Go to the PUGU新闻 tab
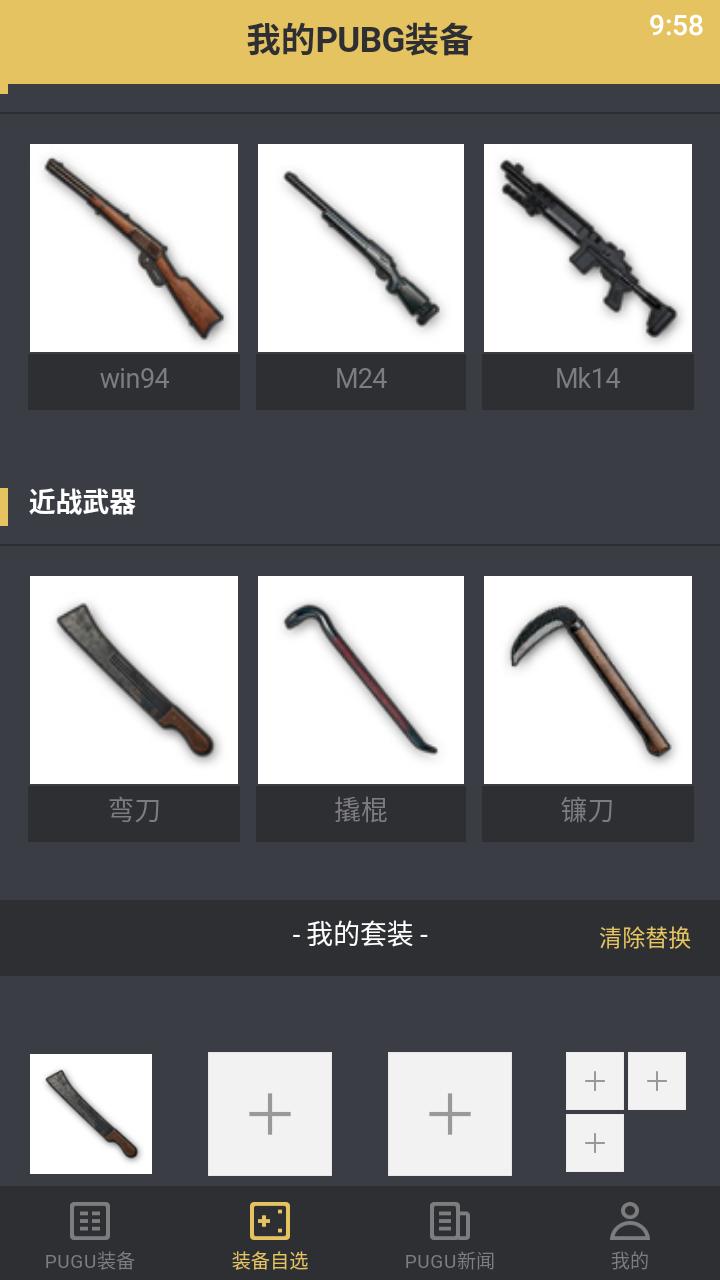 [x=450, y=1235]
